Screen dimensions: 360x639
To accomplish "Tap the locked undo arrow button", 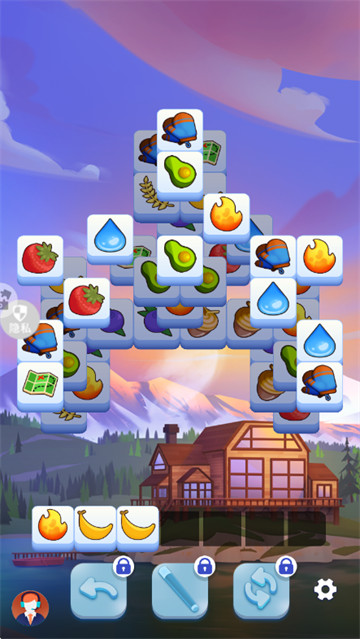I will tap(99, 591).
